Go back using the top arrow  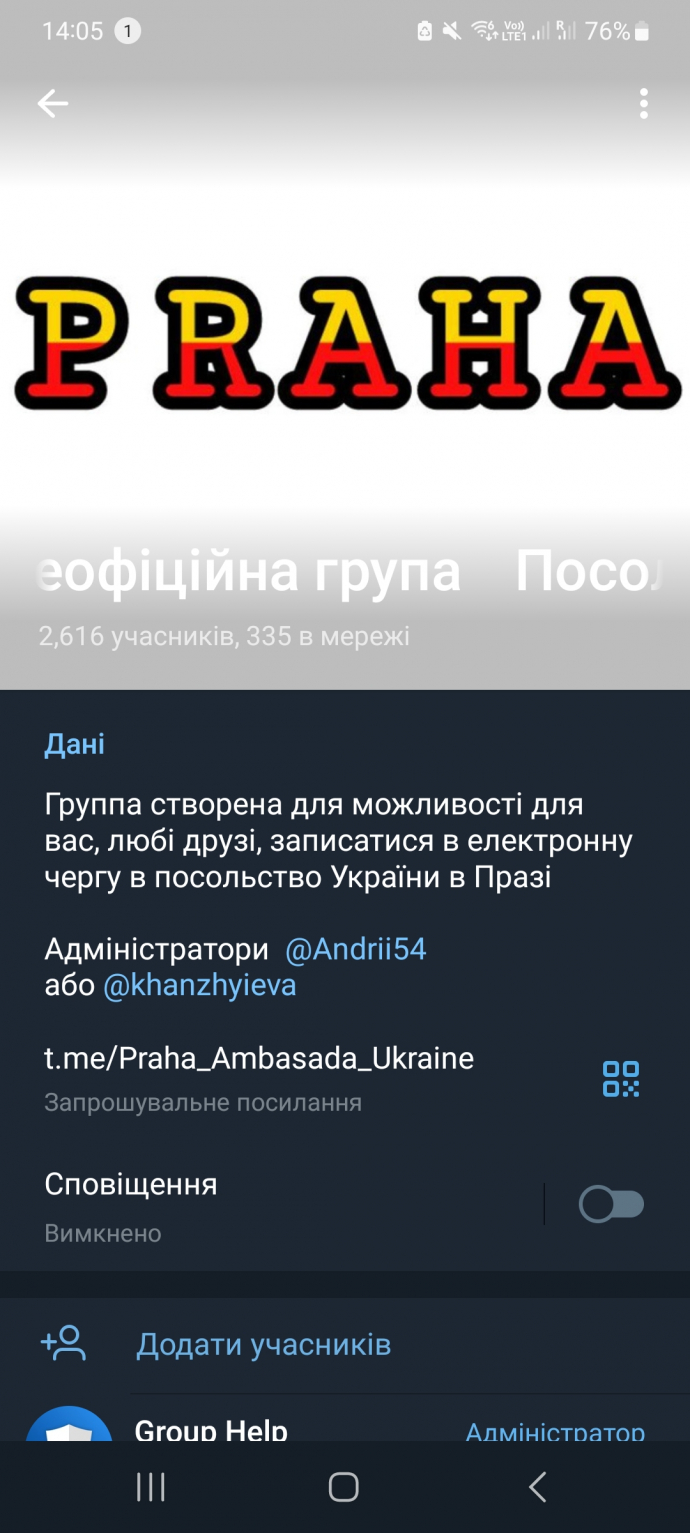click(52, 103)
